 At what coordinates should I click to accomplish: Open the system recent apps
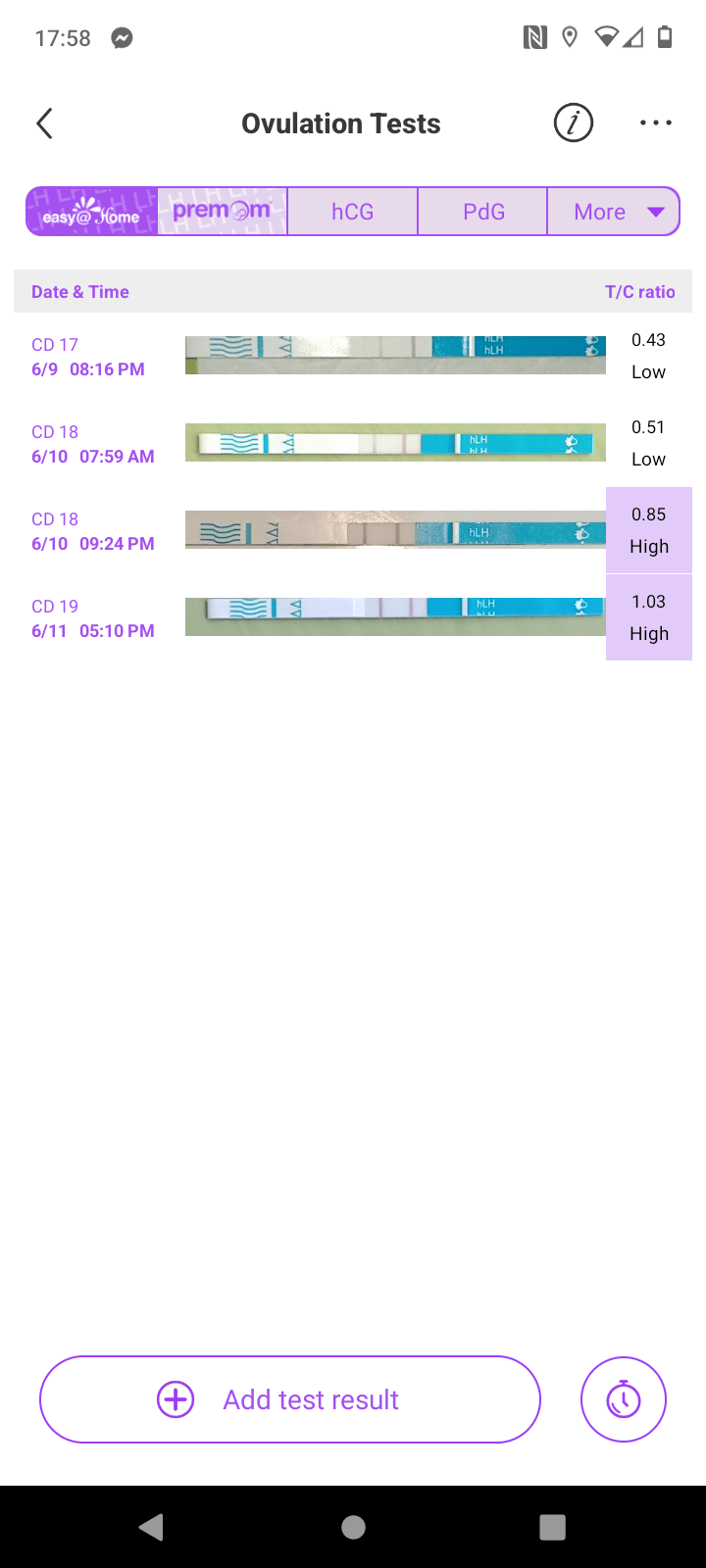tap(553, 1527)
